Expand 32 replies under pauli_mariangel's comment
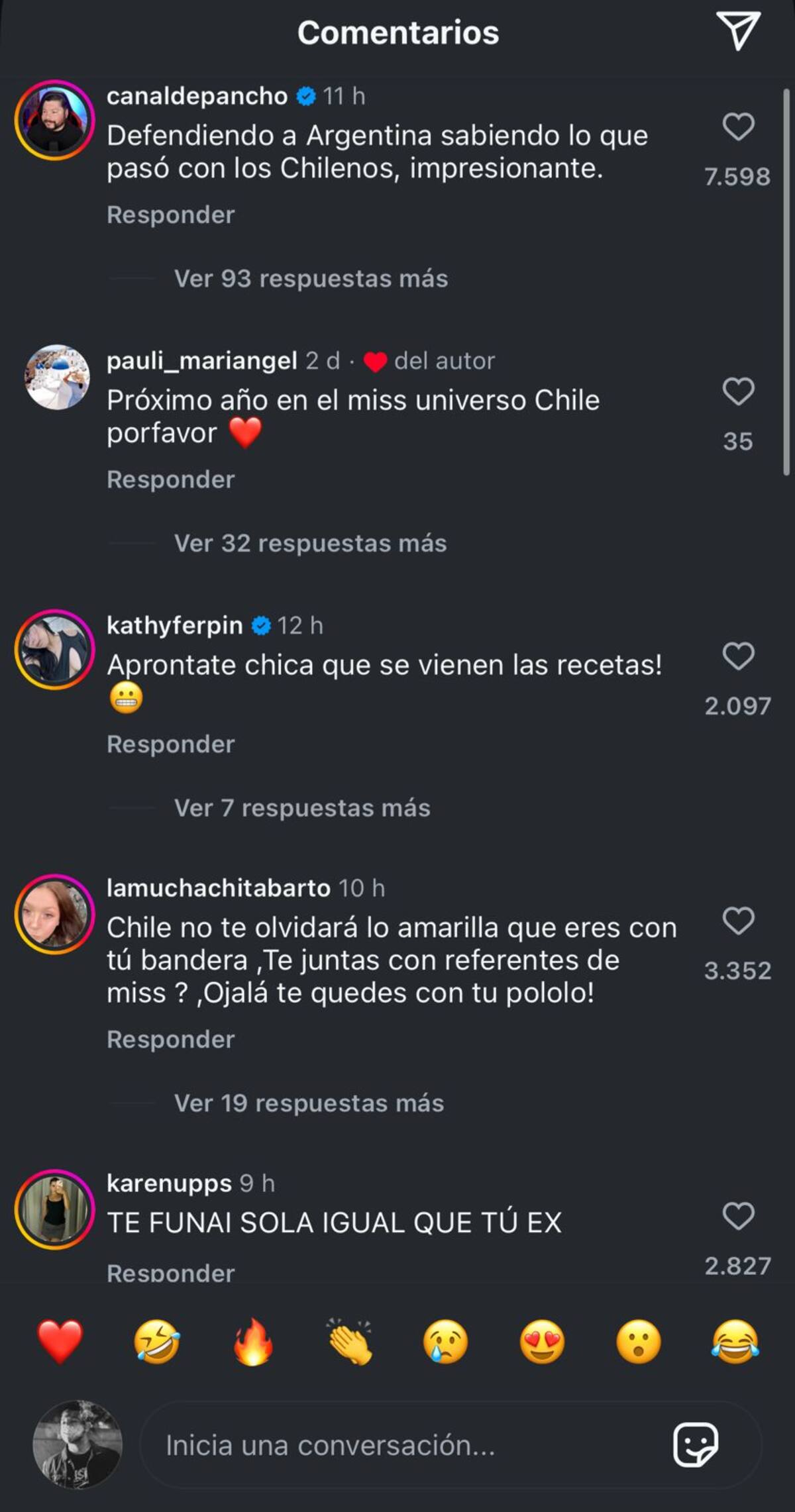The width and height of the screenshot is (795, 1512). tap(311, 544)
